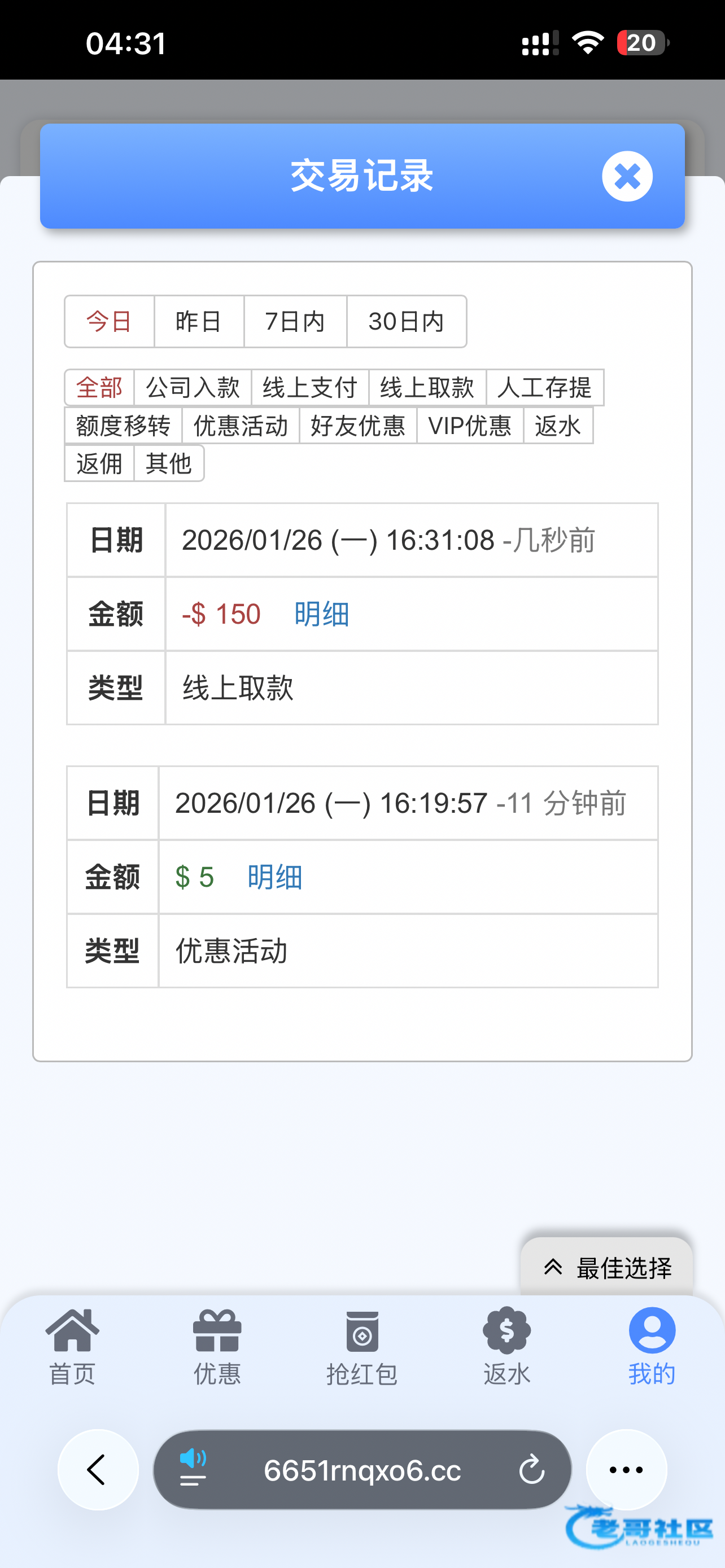Reload the page in the address bar
The height and width of the screenshot is (1568, 725).
(531, 1470)
